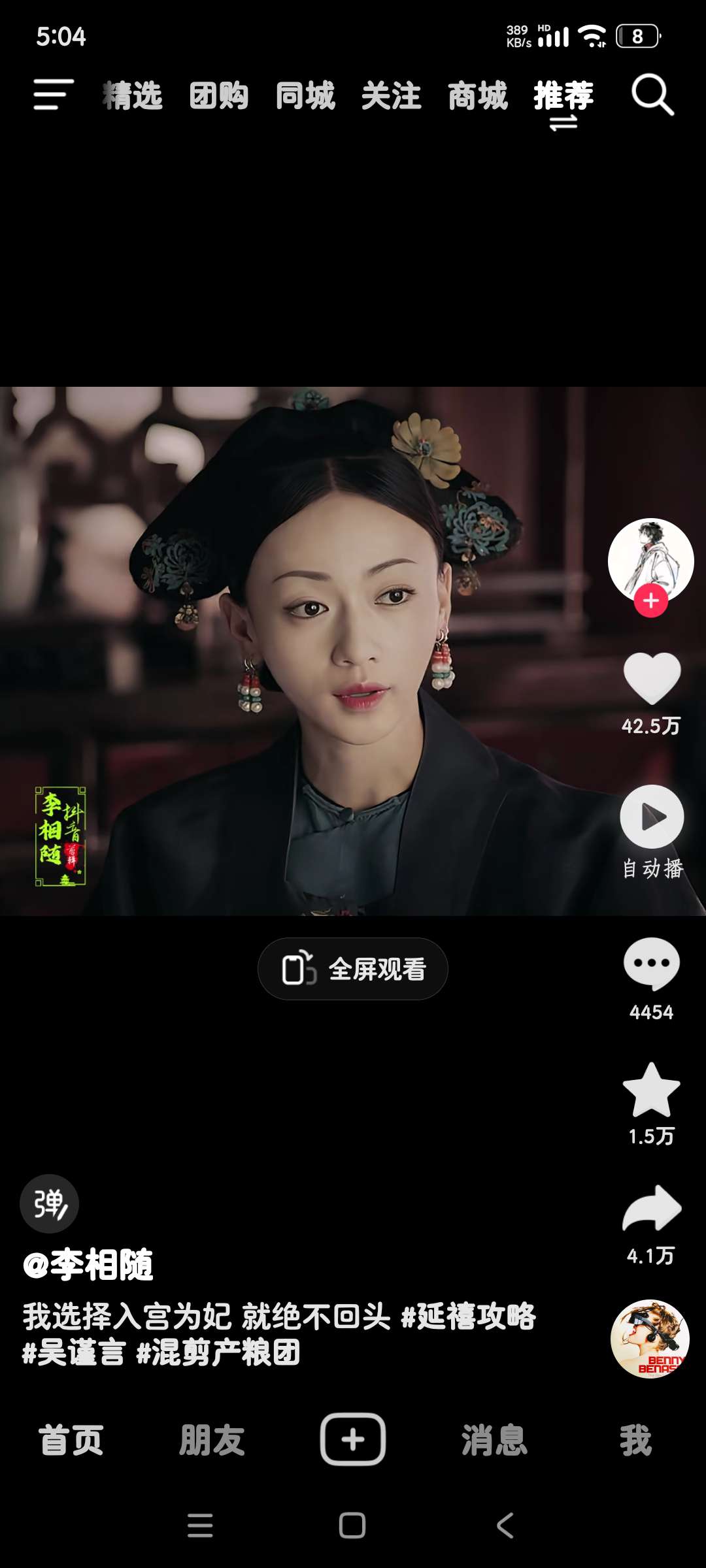The image size is (706, 1568).
Task: Go to the 朋友 tab
Action: (x=212, y=1440)
